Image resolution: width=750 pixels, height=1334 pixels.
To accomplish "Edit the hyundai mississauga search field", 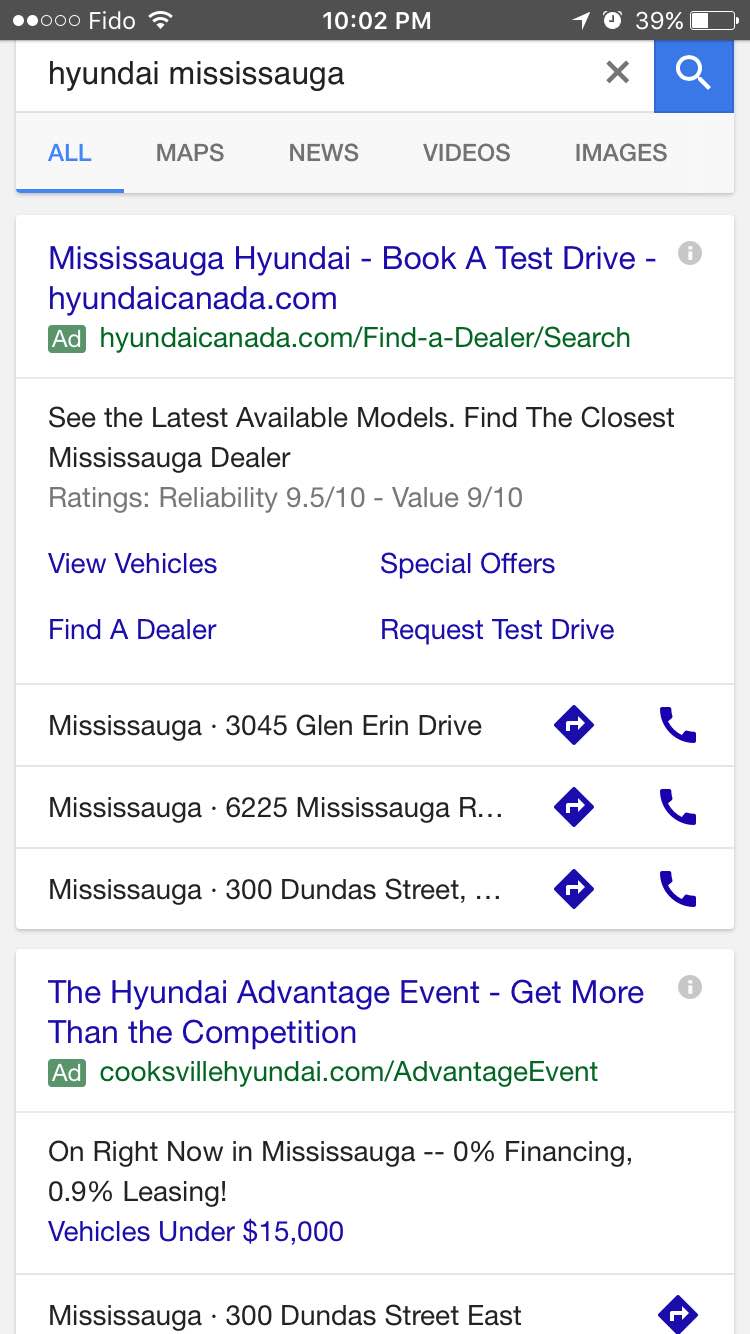I will point(300,74).
